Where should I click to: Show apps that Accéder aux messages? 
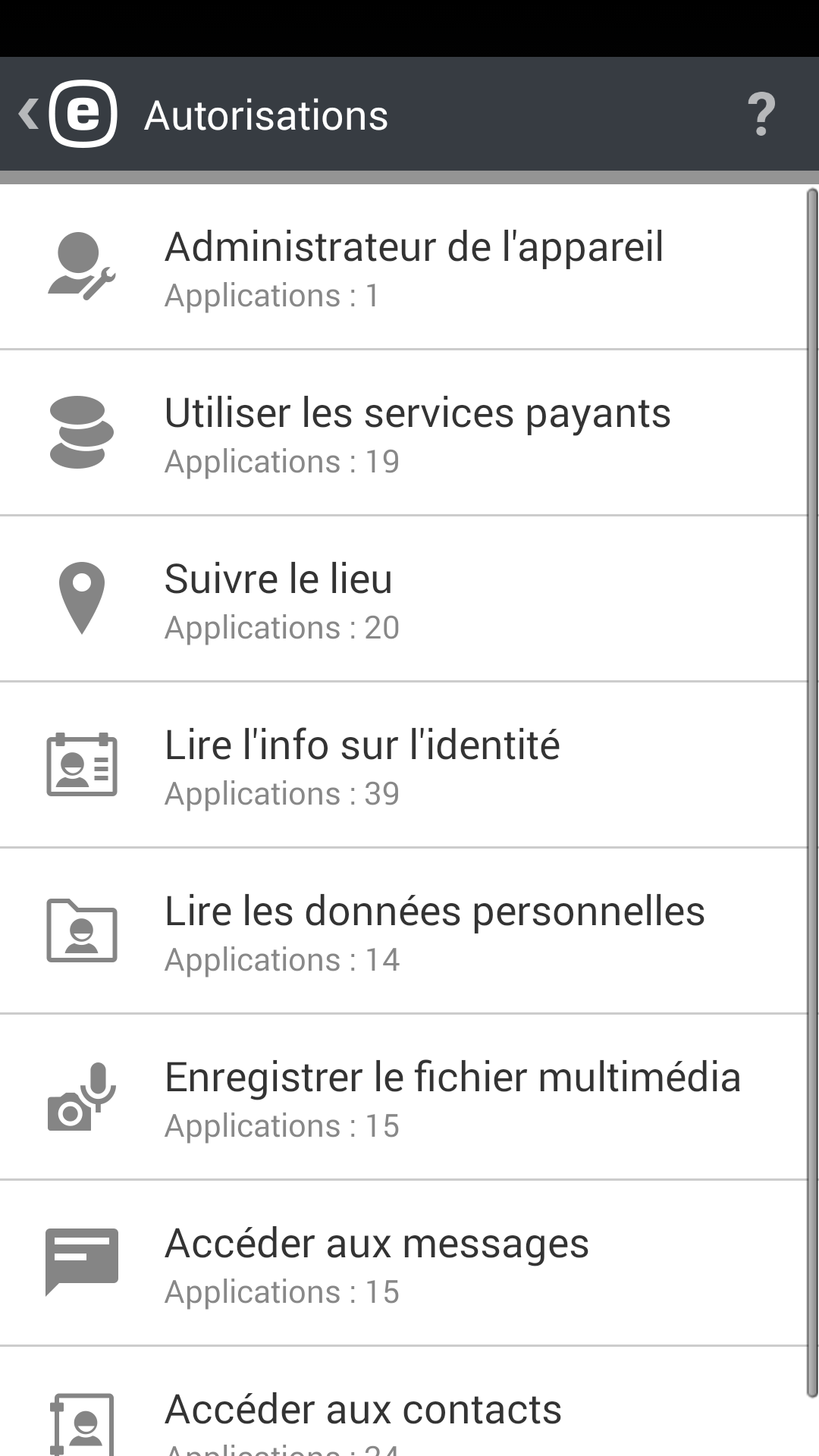403,1263
